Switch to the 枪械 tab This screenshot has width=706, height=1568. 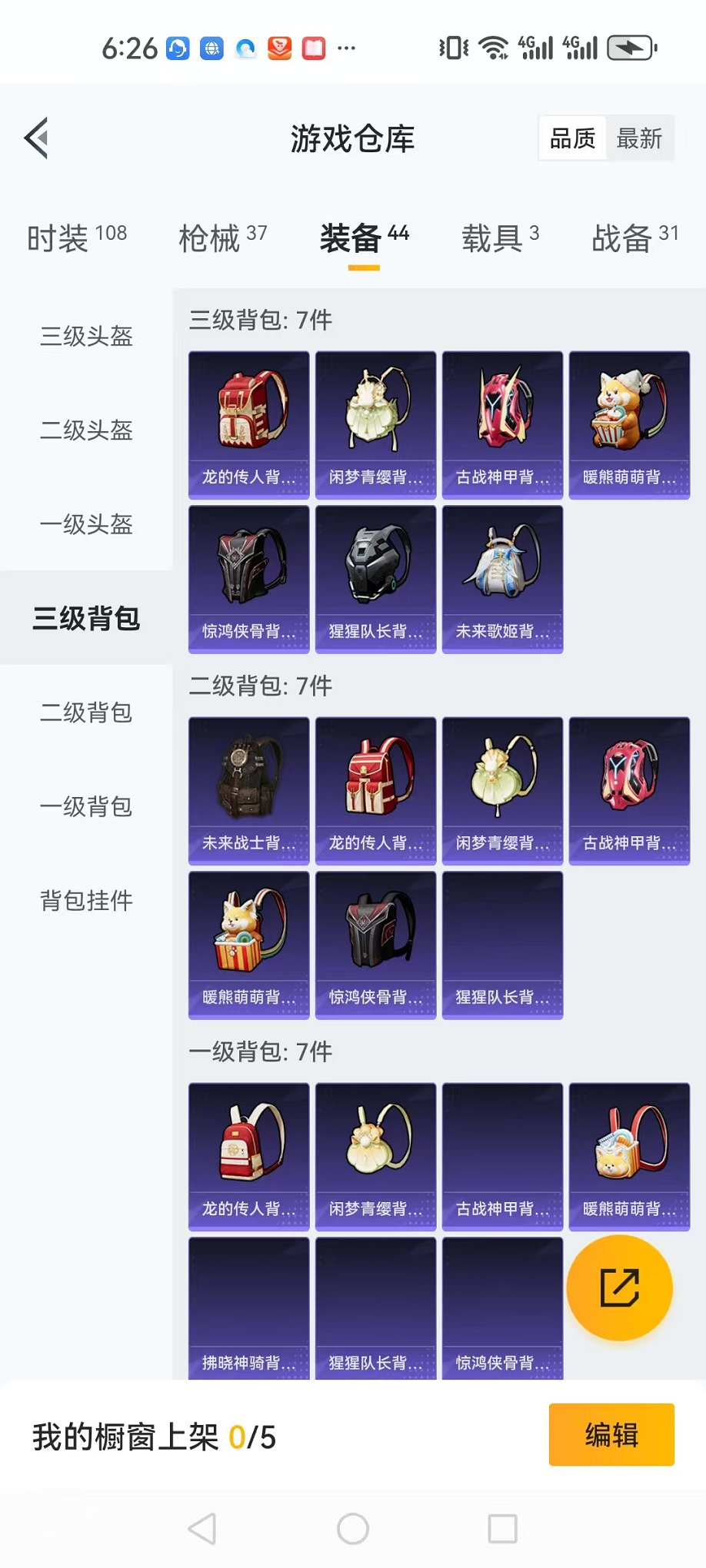click(222, 238)
